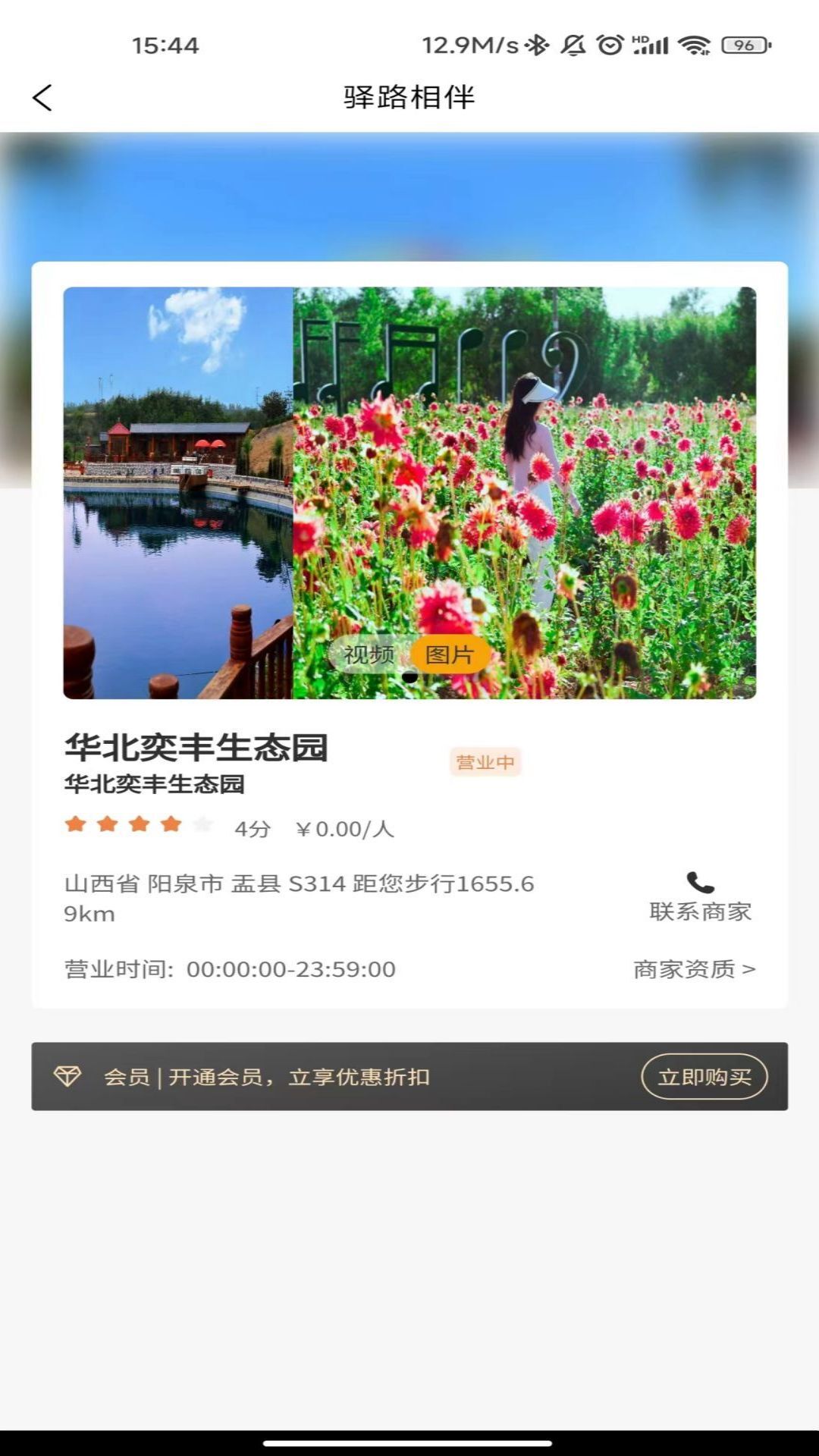Viewport: 819px width, 1456px height.
Task: Tap the do-not-disturb status icon
Action: pos(575,45)
